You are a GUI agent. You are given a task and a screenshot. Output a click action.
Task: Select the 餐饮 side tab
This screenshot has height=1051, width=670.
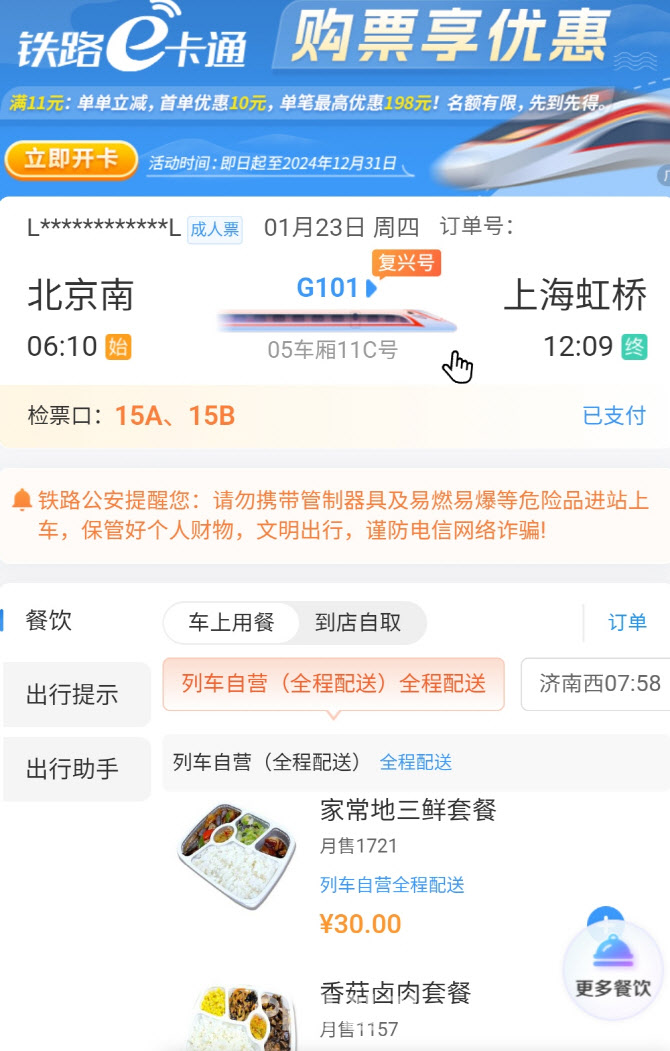[49, 620]
